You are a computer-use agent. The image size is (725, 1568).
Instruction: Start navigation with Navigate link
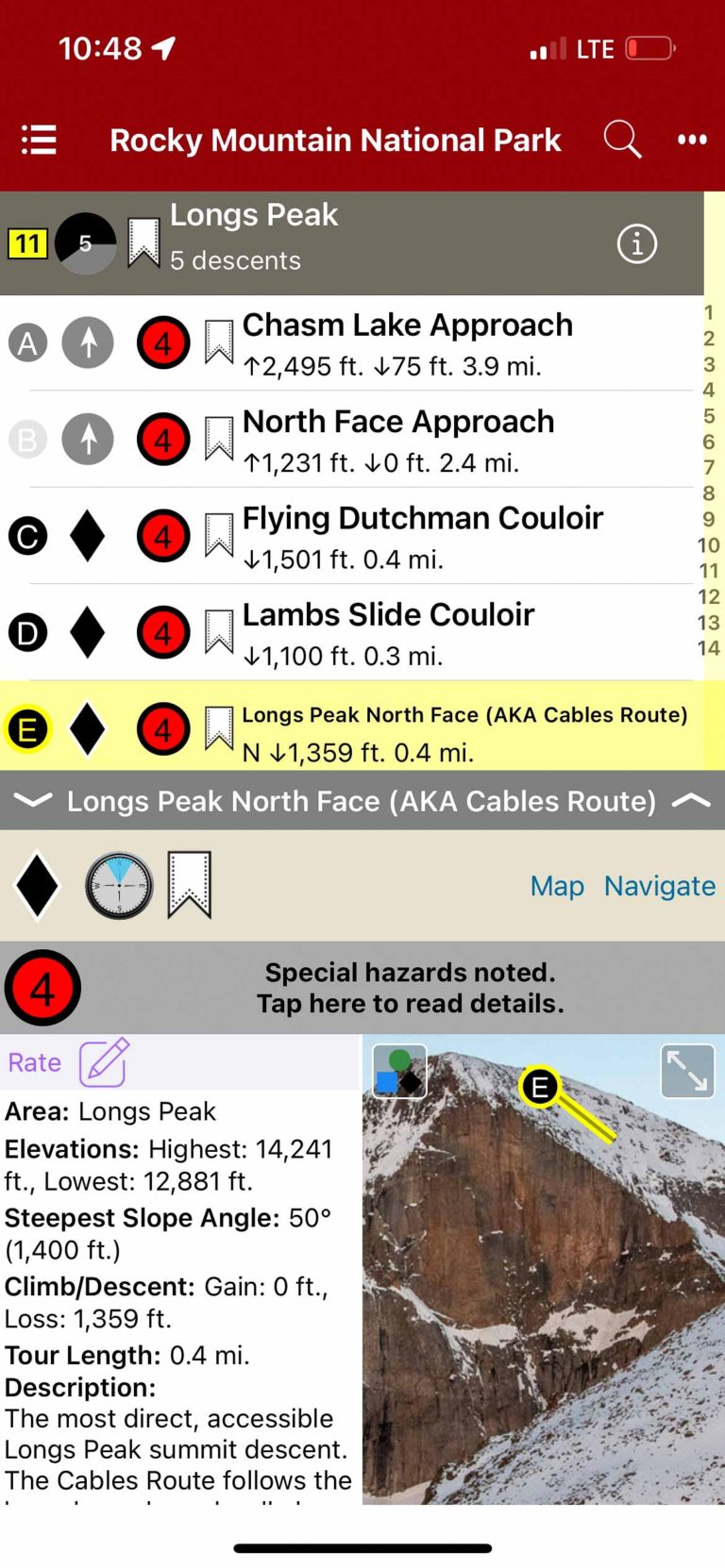(659, 886)
